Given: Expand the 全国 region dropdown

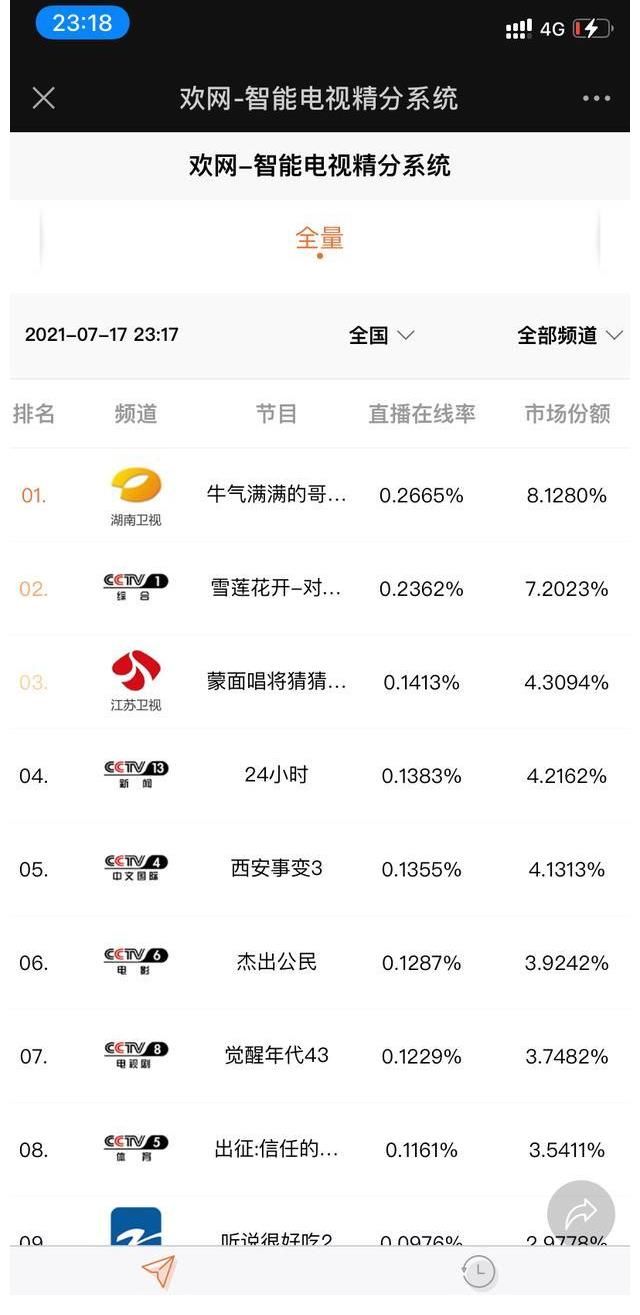Looking at the screenshot, I should click(x=381, y=335).
